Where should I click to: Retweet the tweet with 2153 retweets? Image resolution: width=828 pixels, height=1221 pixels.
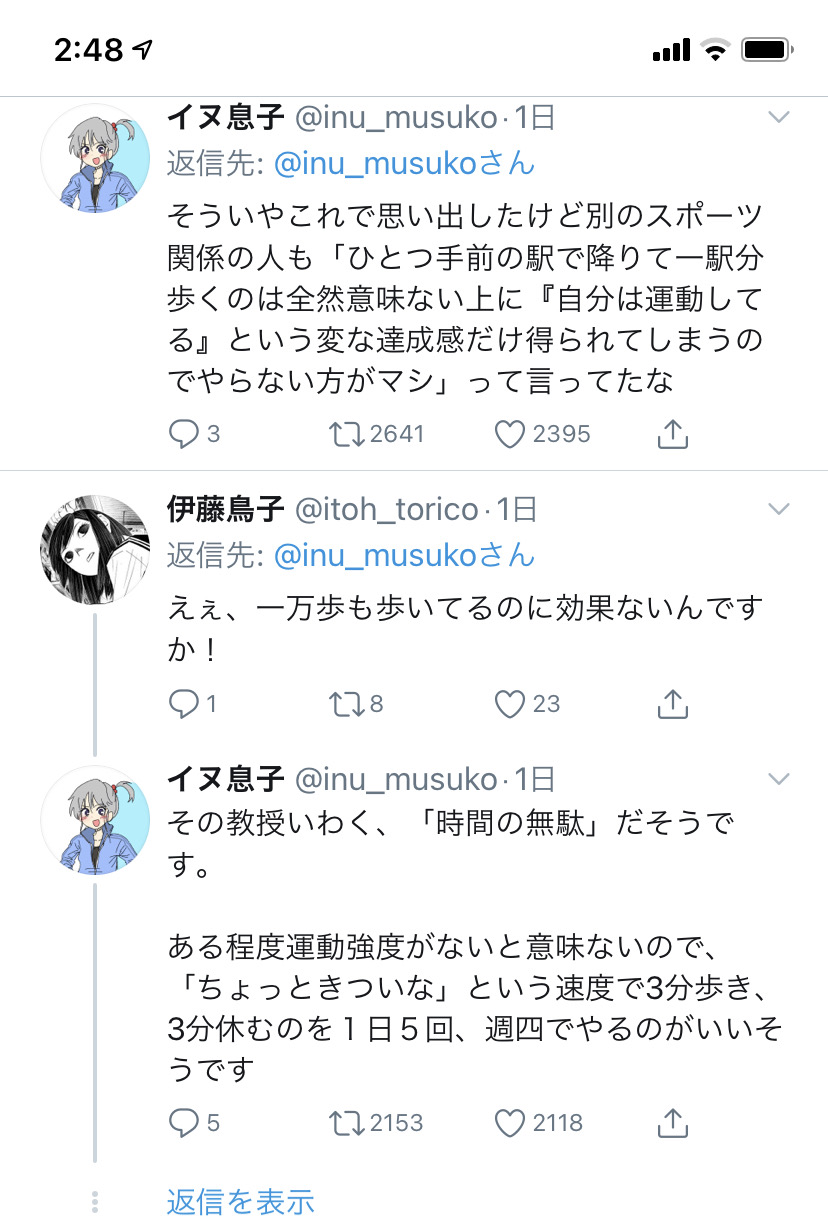coord(347,1123)
